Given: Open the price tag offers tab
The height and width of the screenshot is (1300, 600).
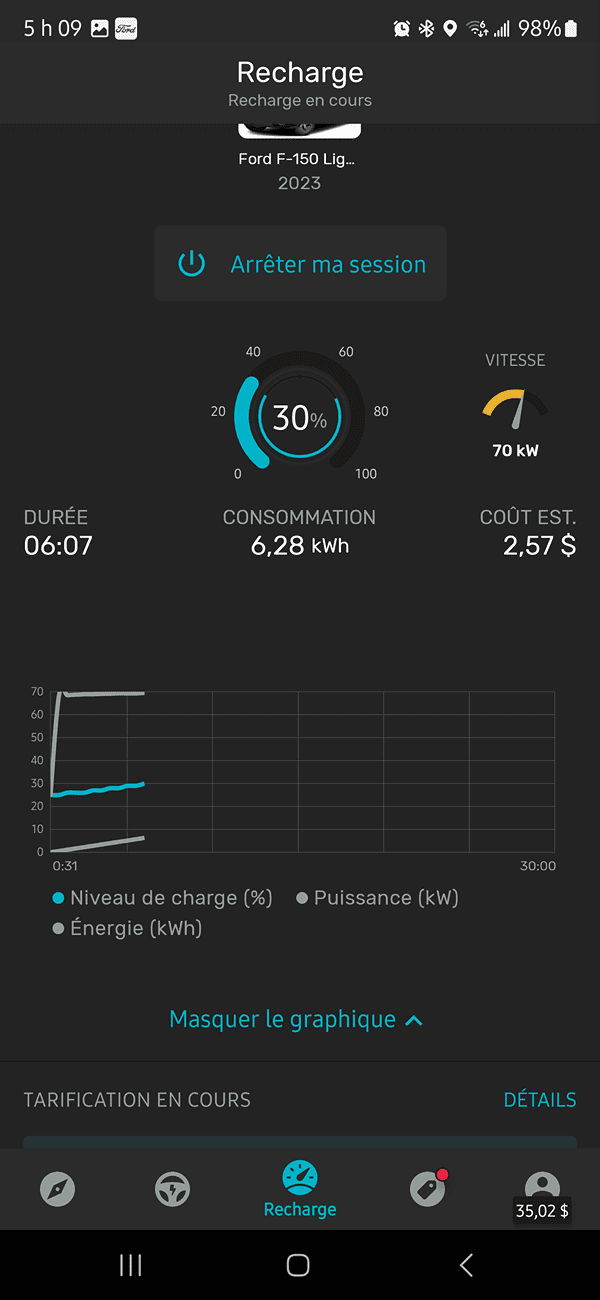Looking at the screenshot, I should click(428, 1189).
